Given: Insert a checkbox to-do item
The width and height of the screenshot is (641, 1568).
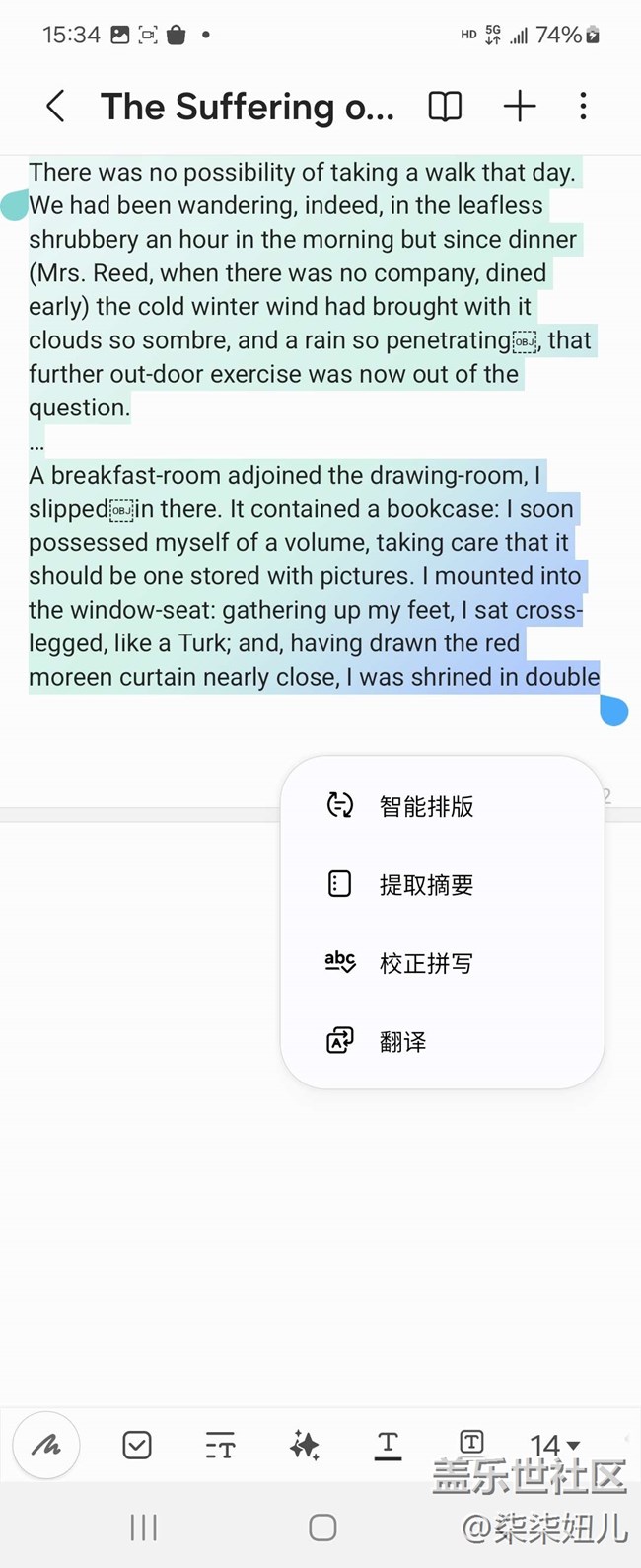Looking at the screenshot, I should point(137,1446).
